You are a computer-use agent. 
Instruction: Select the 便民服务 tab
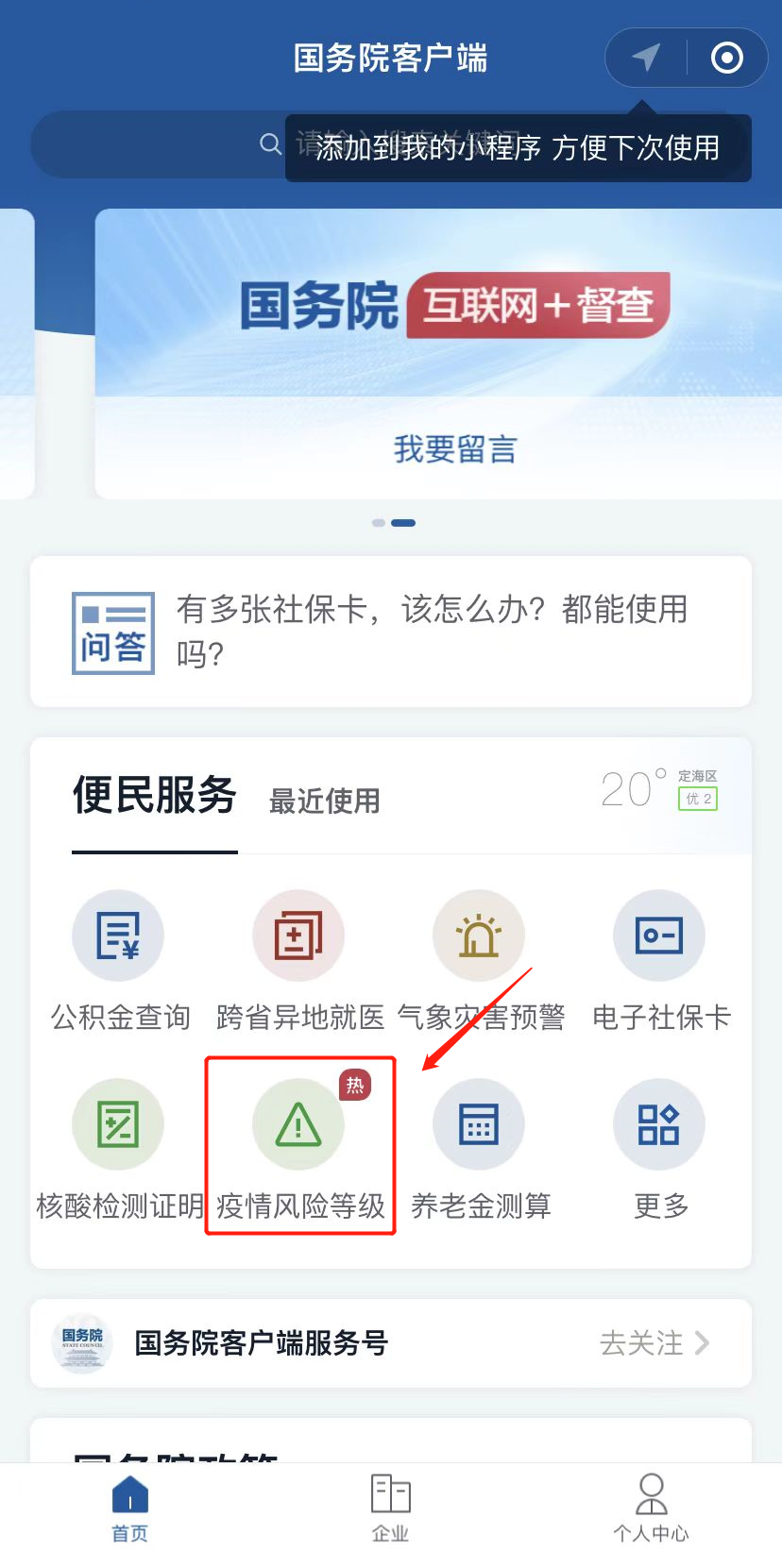pyautogui.click(x=155, y=796)
